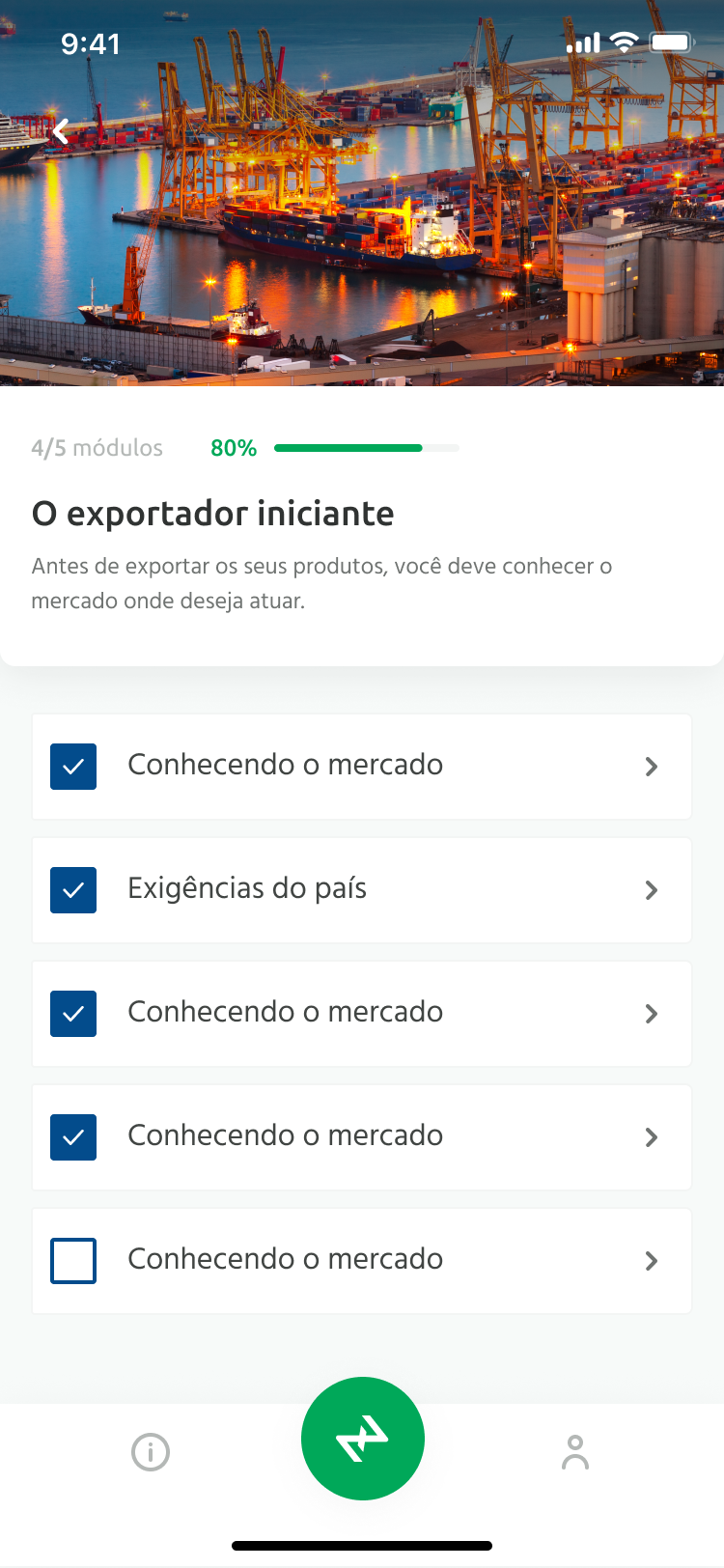The height and width of the screenshot is (1568, 724).
Task: Click the 80% green progress bar
Action: click(x=365, y=448)
